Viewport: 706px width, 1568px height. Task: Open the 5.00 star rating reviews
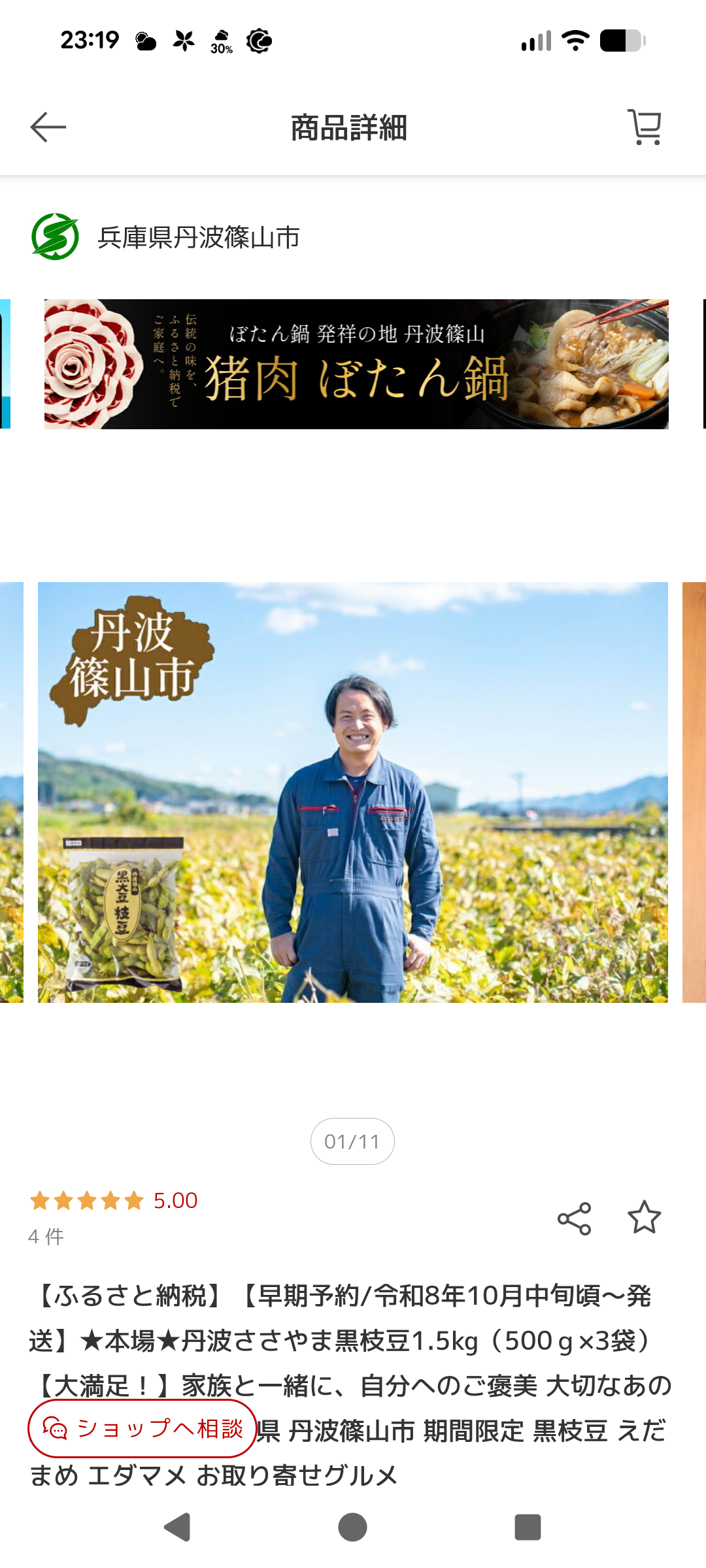click(114, 1201)
